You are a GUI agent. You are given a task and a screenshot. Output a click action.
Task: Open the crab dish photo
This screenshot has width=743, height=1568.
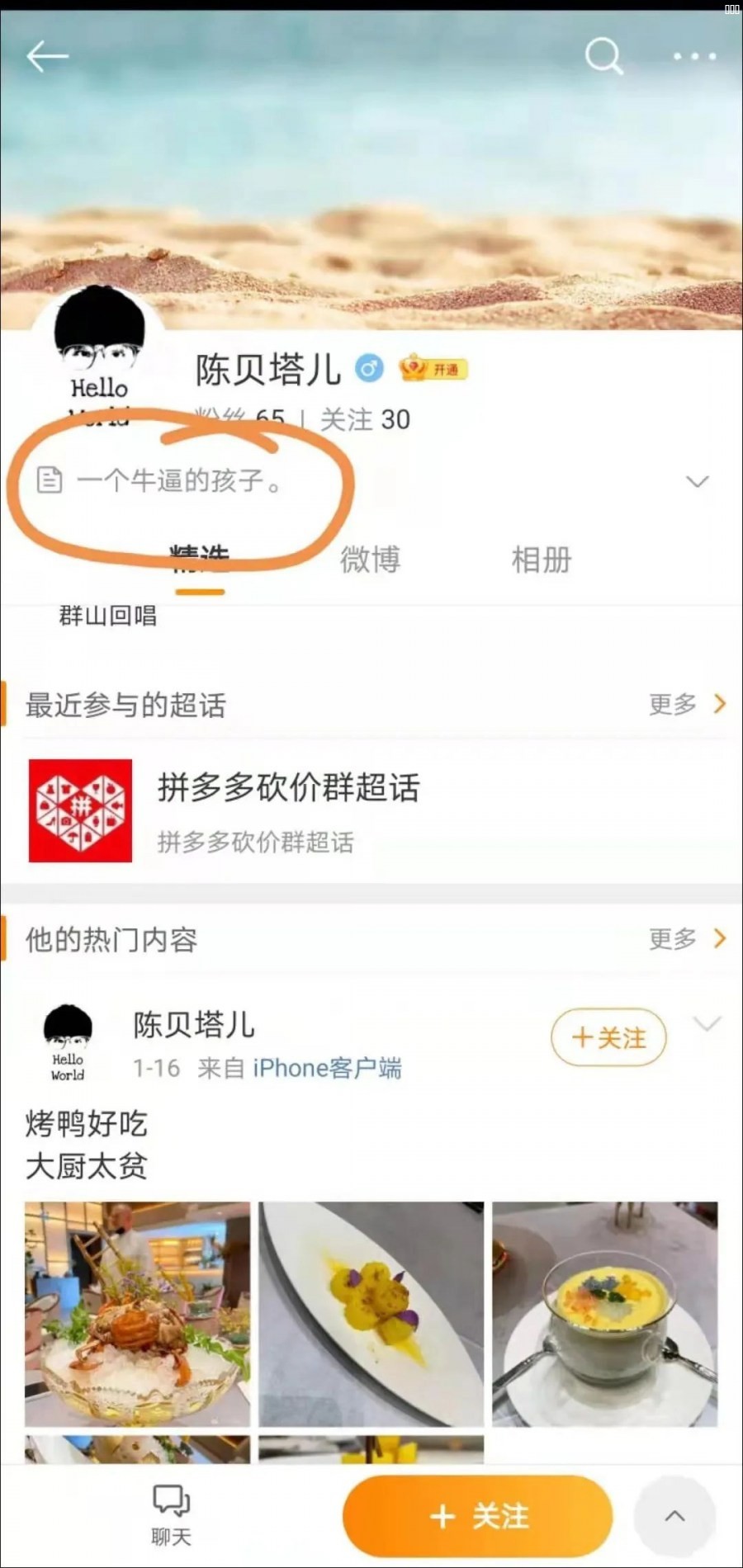click(x=137, y=1314)
